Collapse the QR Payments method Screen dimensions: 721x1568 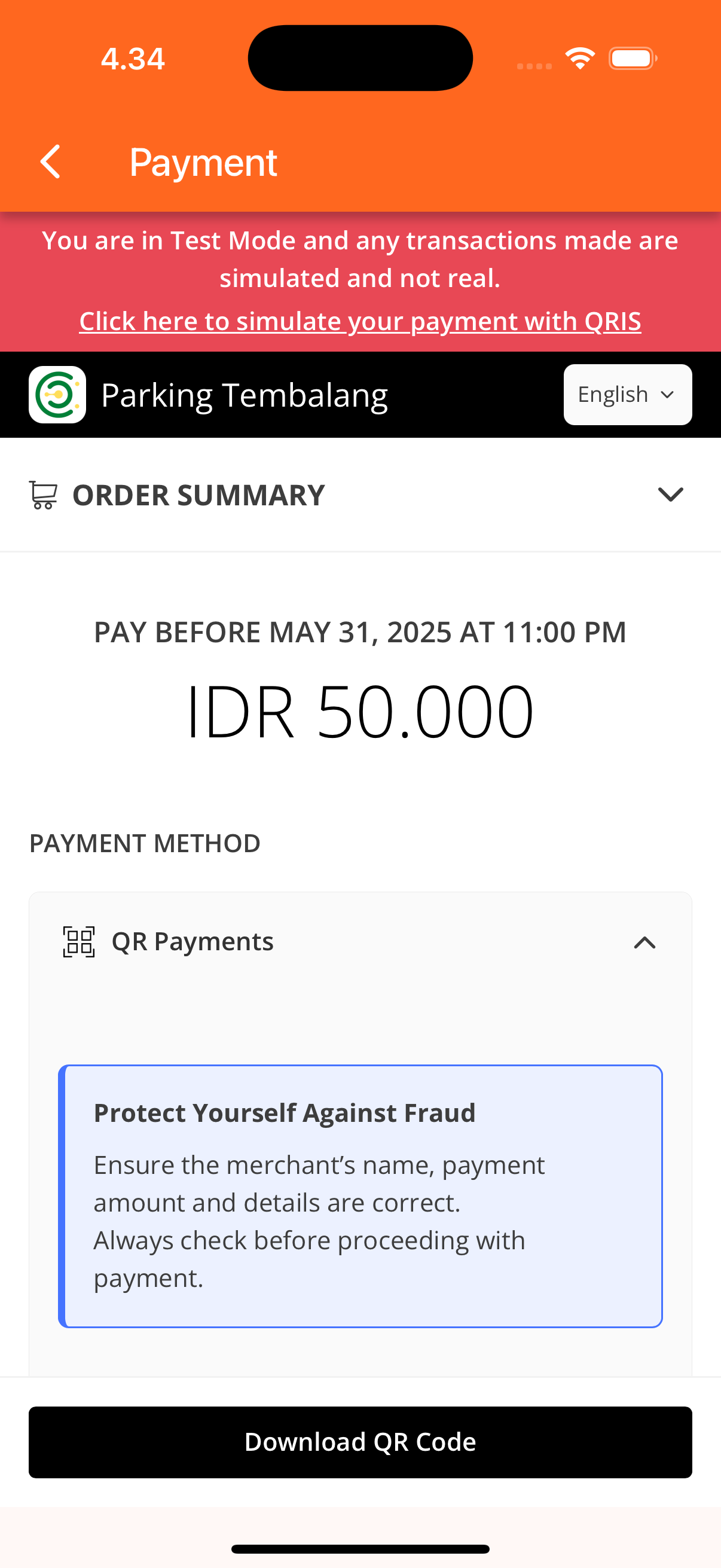coord(644,942)
